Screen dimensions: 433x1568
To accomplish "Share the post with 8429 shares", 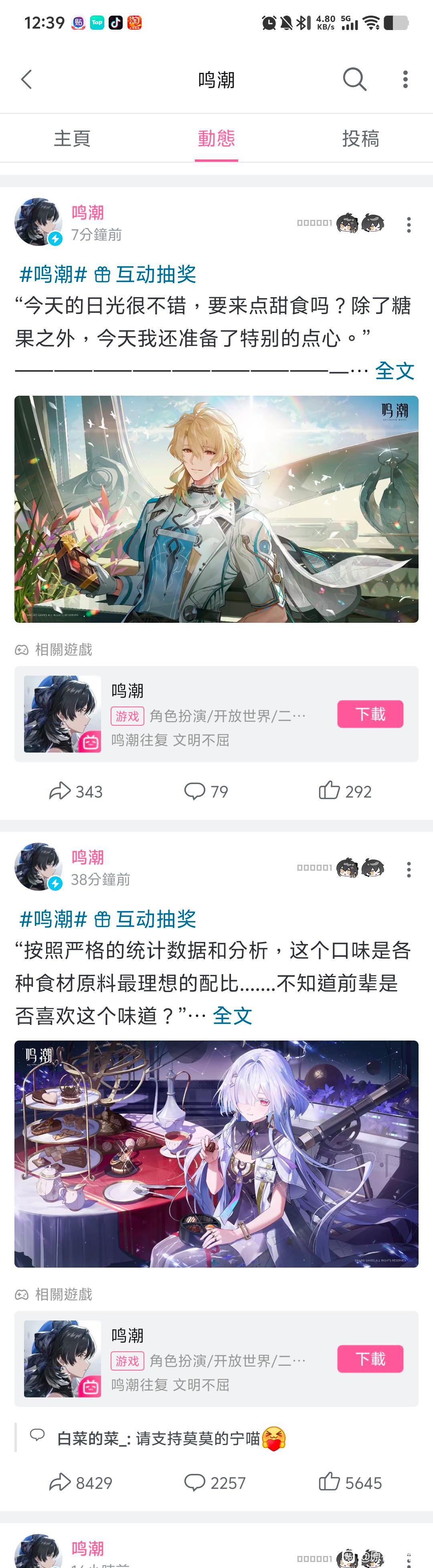I will [x=81, y=1482].
